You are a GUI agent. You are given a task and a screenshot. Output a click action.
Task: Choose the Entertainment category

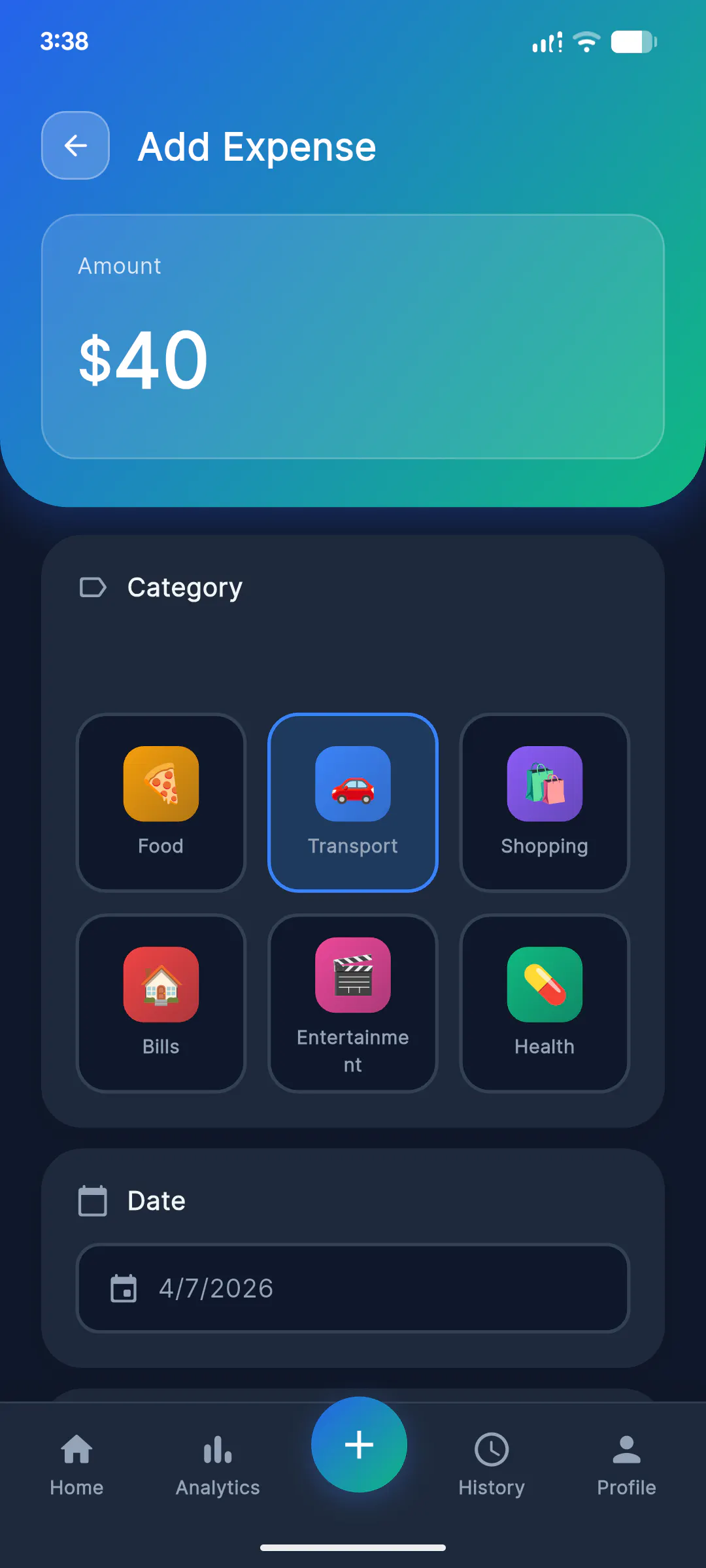[x=353, y=1003]
